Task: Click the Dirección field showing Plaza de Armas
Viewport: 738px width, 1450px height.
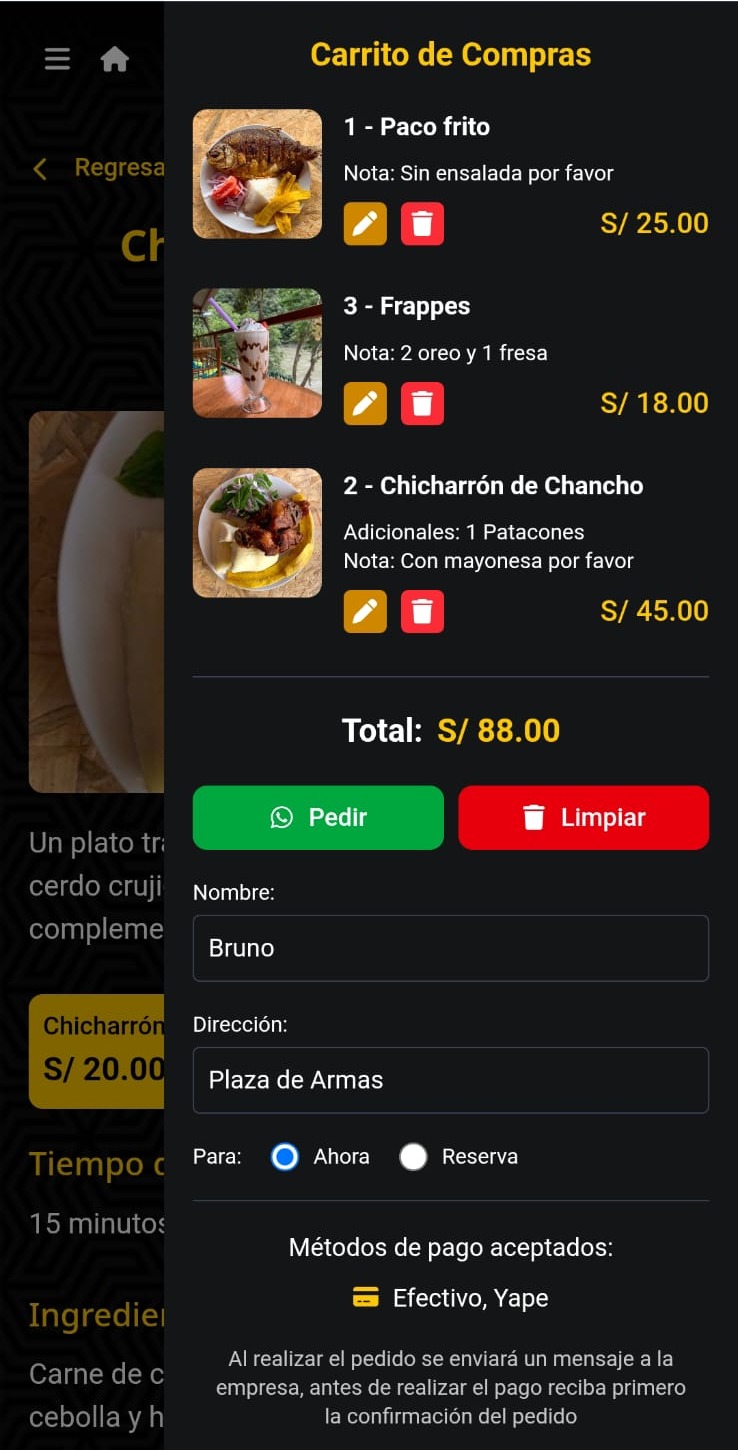Action: [x=451, y=1080]
